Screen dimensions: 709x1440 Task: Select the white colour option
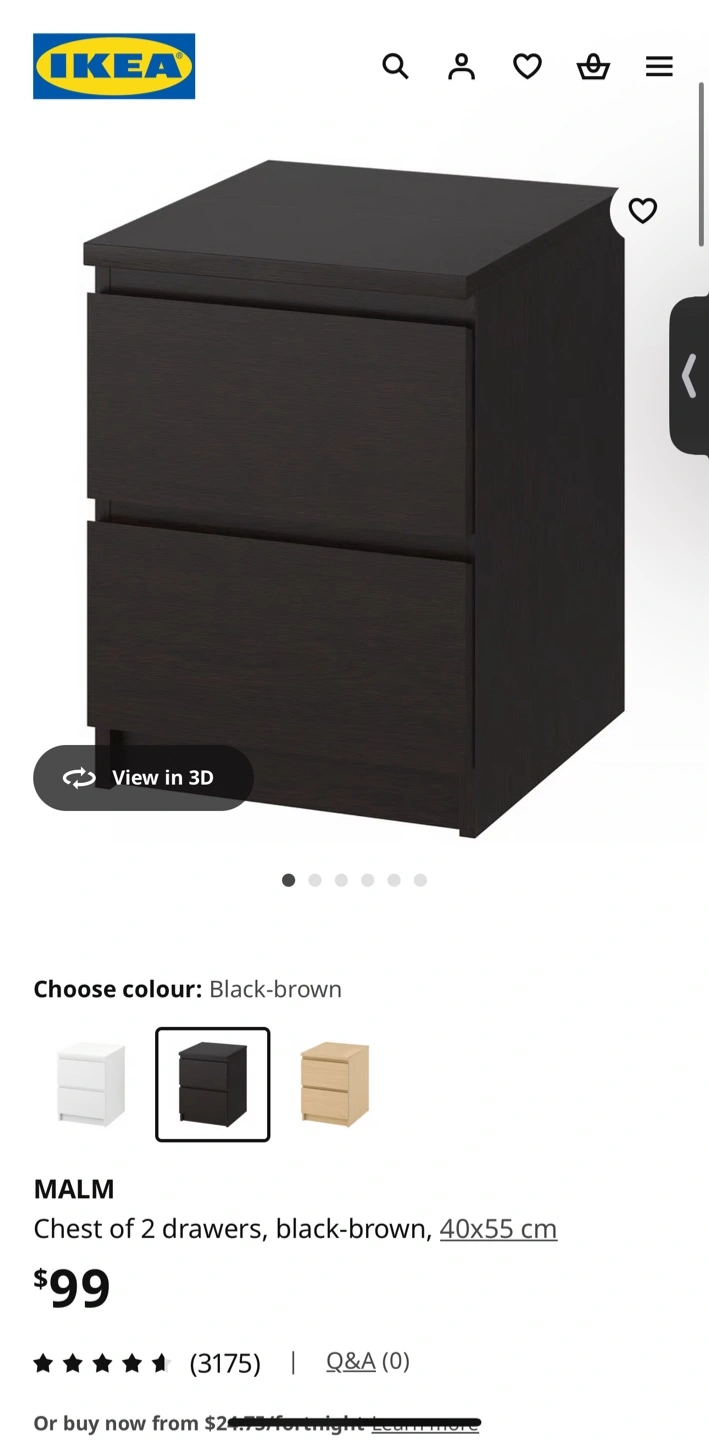[91, 1084]
